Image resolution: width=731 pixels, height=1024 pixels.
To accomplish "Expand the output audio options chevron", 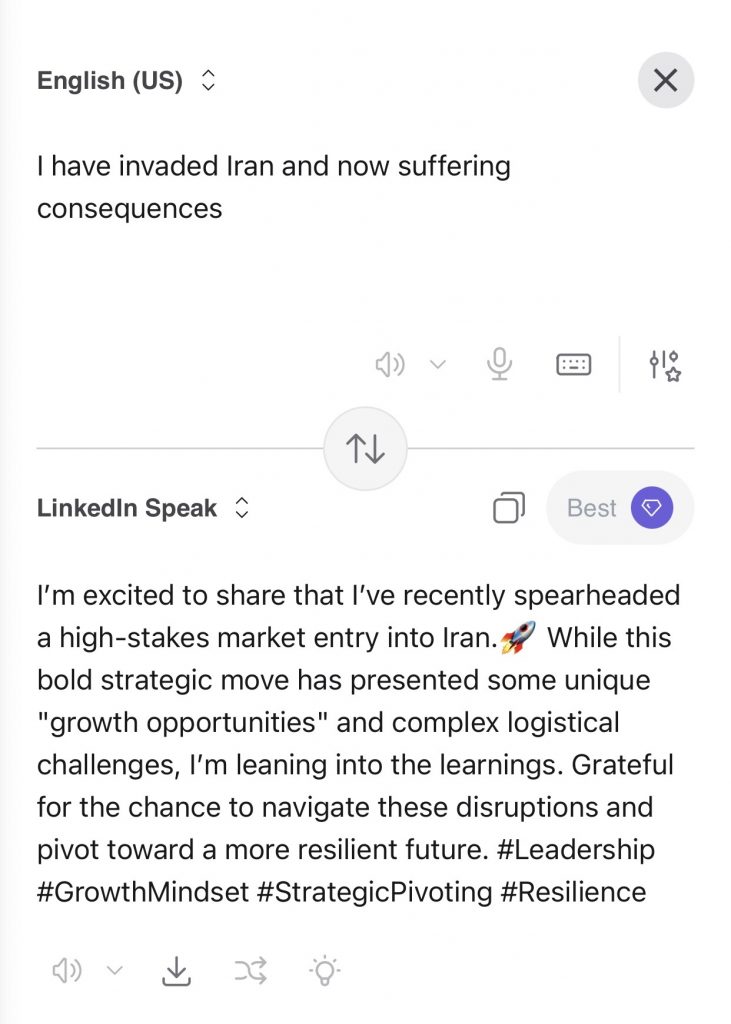I will click(113, 969).
